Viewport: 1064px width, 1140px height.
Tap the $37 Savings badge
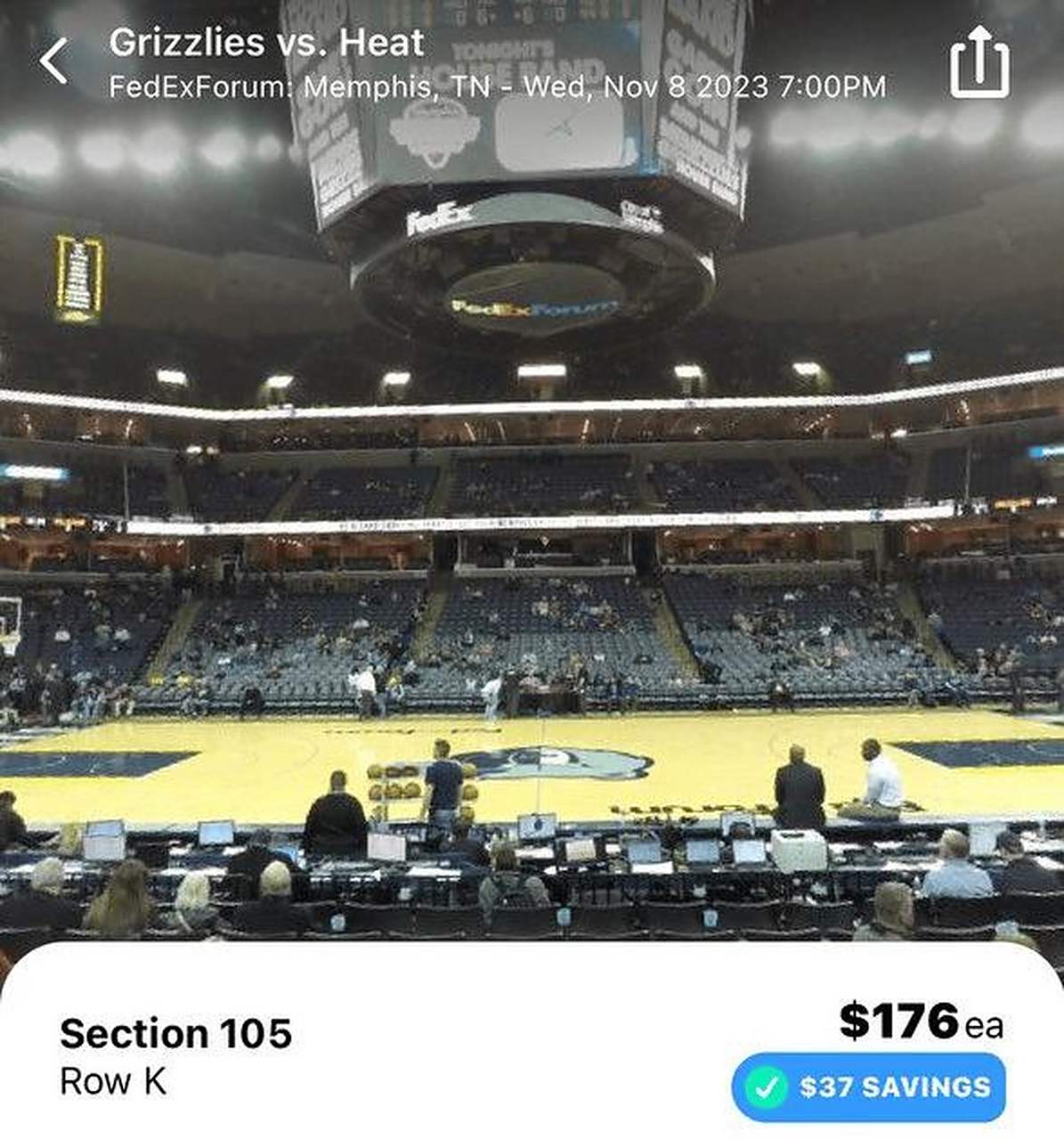[869, 1087]
